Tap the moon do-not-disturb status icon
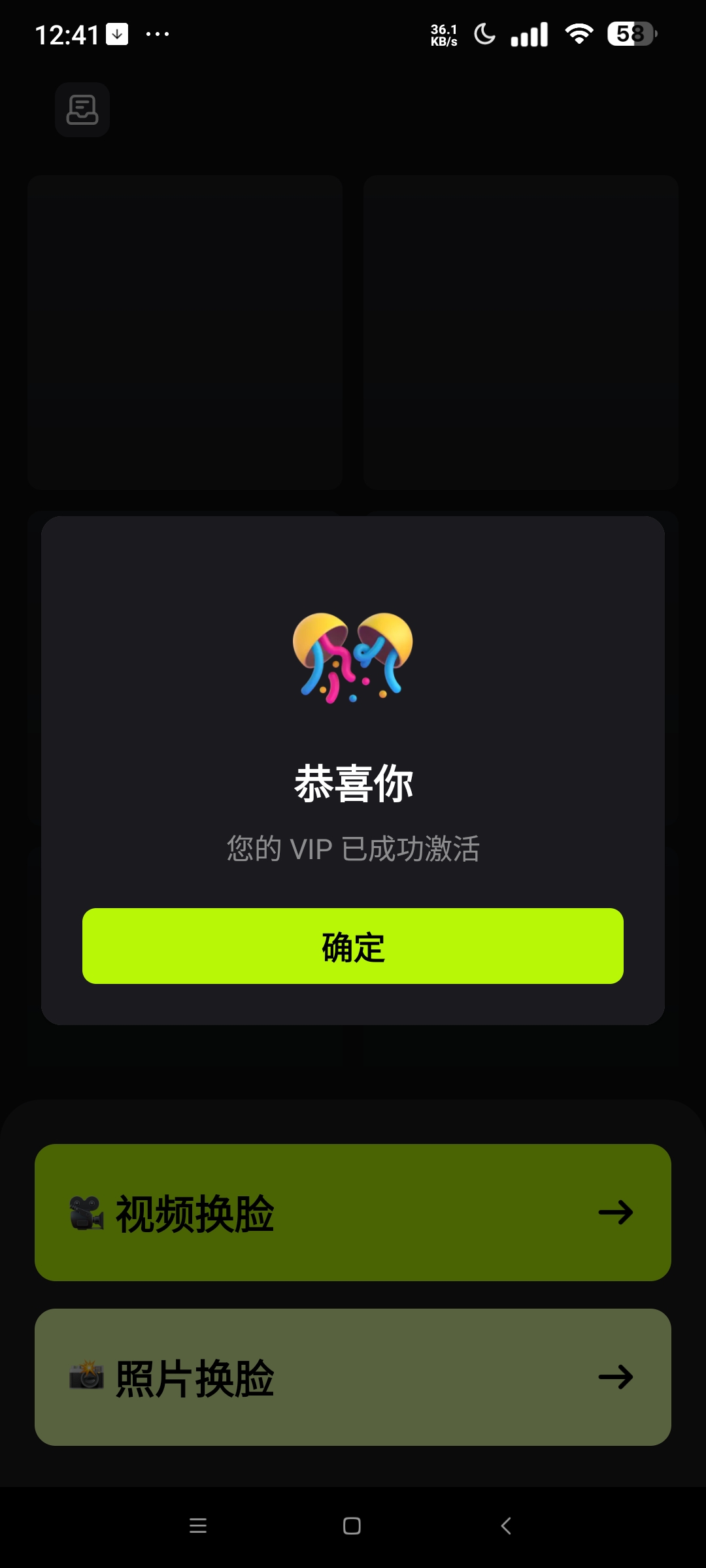Viewport: 706px width, 1568px height. [x=484, y=33]
